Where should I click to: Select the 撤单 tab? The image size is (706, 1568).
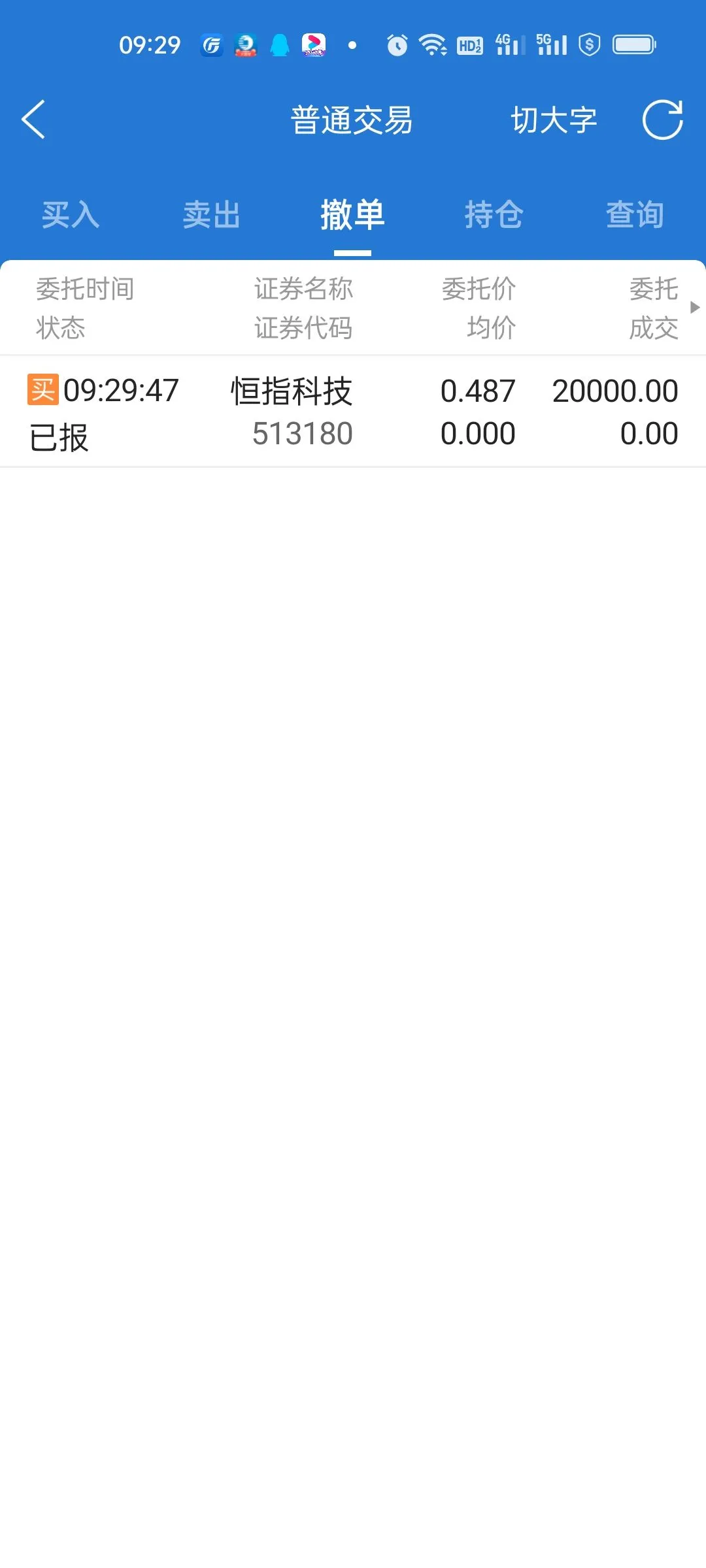[x=352, y=215]
